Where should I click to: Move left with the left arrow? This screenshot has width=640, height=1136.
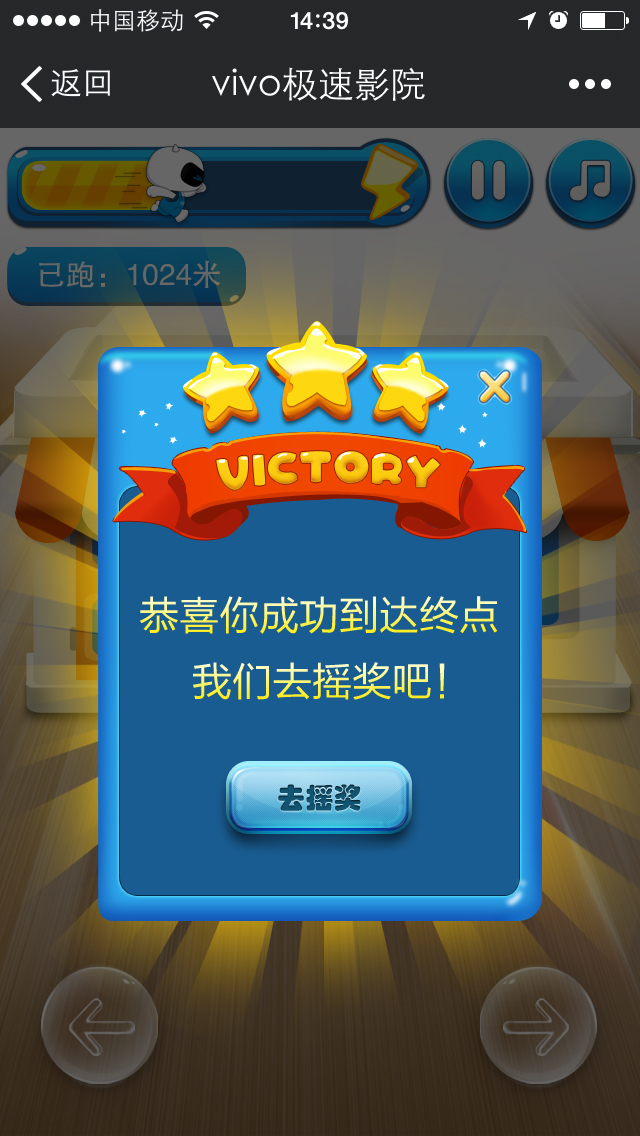[x=100, y=1025]
